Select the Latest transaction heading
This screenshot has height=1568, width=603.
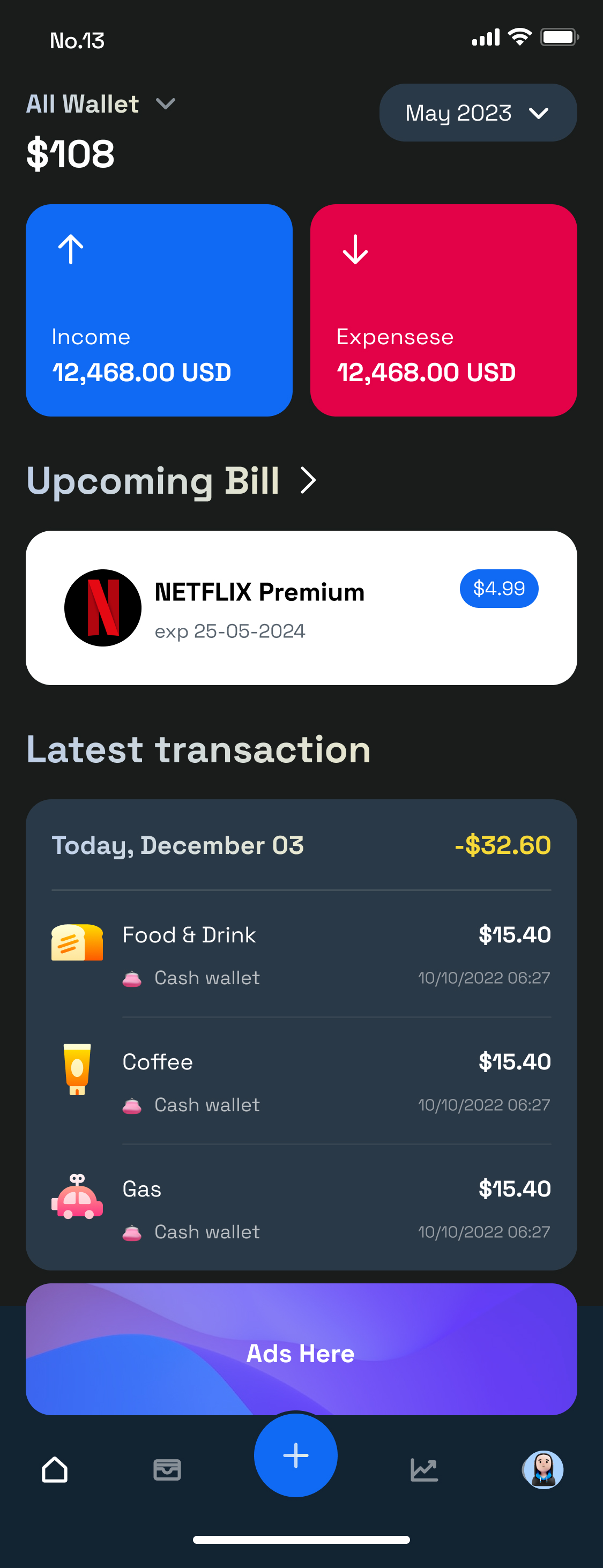click(198, 749)
